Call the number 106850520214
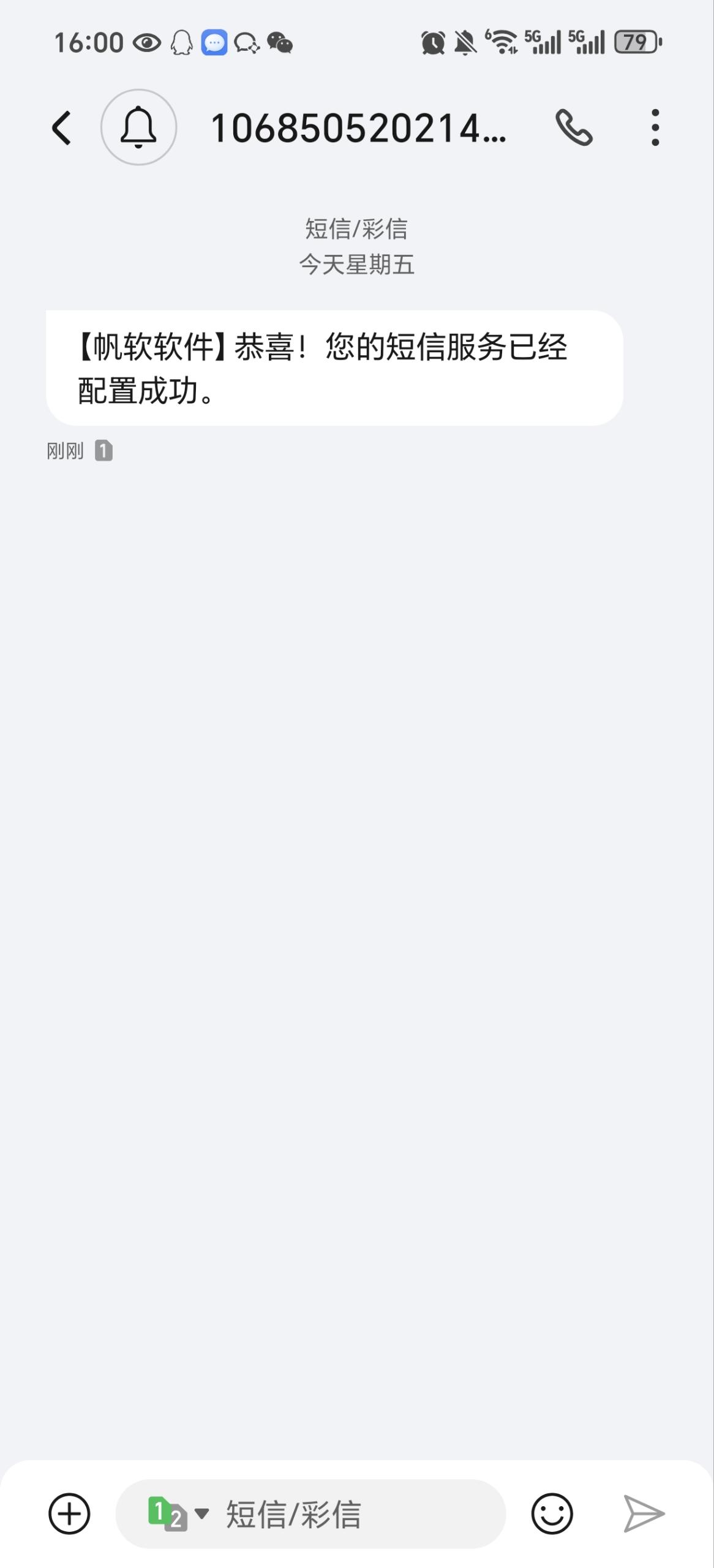 click(x=573, y=128)
